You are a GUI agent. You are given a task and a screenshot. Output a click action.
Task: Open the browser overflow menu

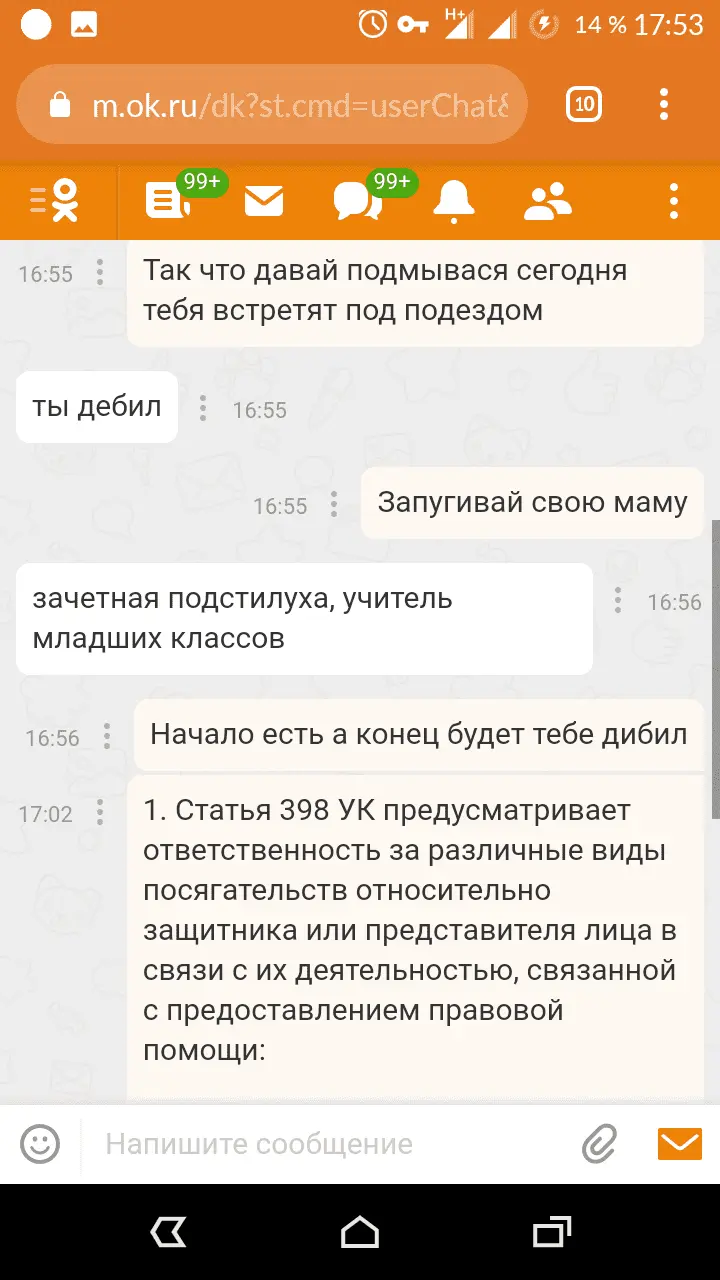tap(664, 104)
